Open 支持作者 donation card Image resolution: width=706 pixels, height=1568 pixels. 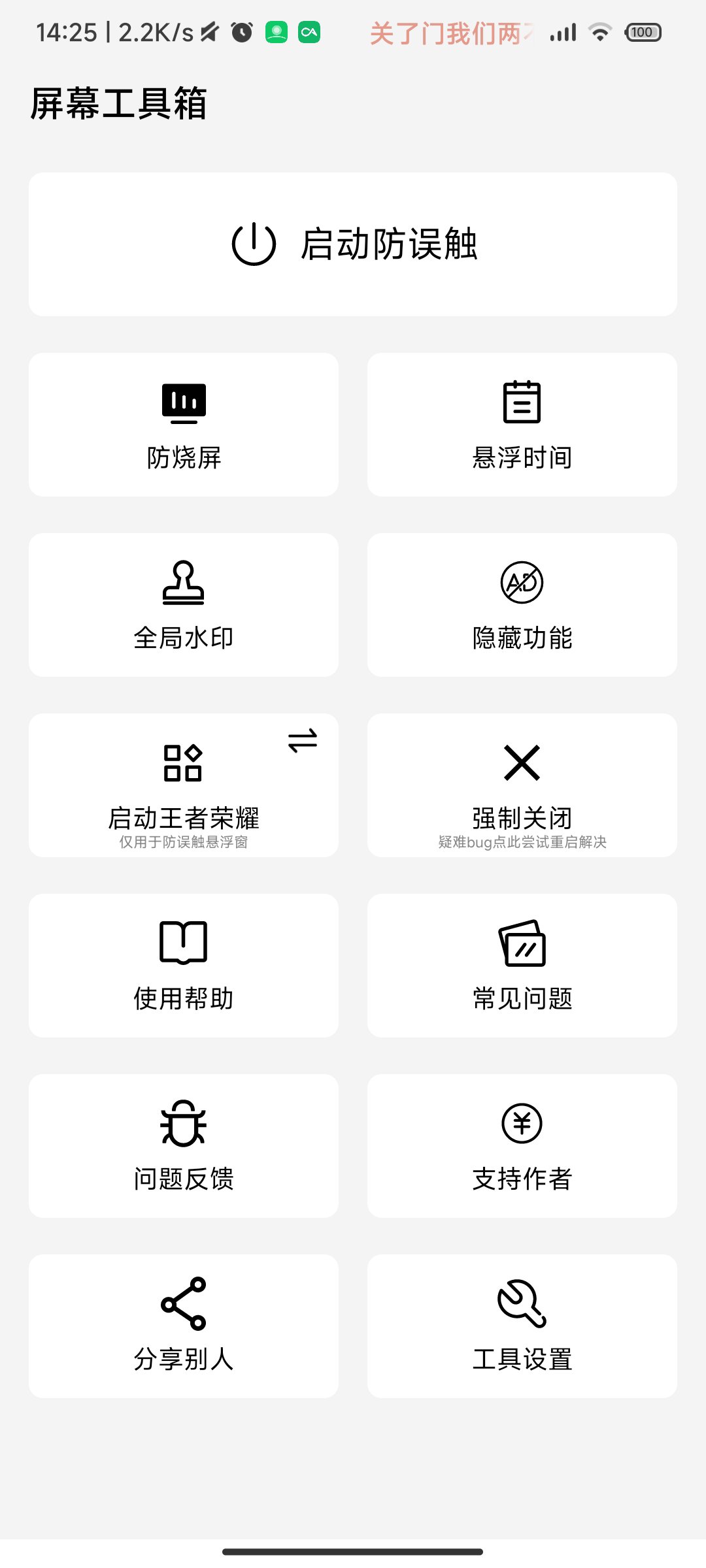pos(522,1146)
